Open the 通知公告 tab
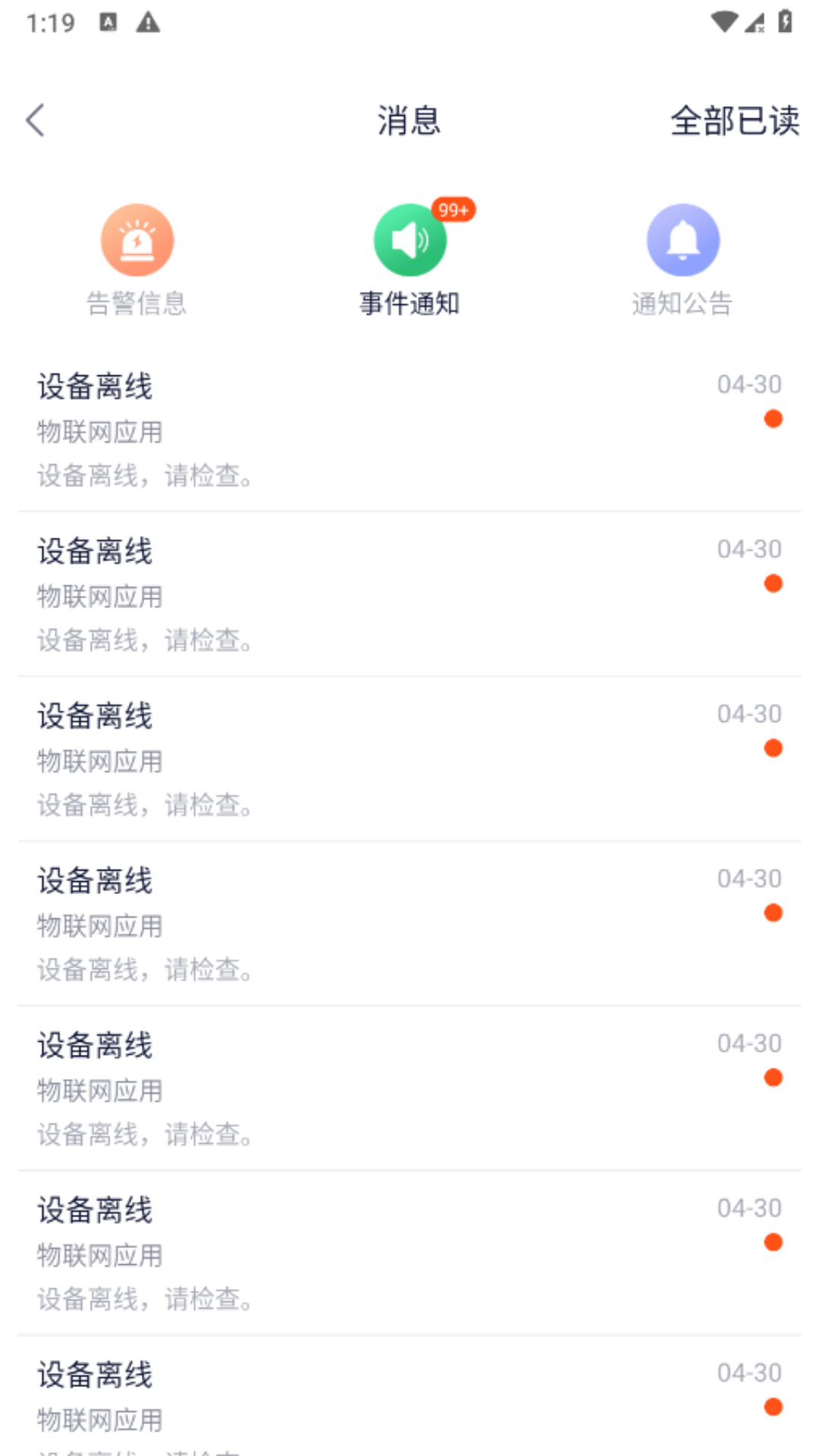 point(682,259)
